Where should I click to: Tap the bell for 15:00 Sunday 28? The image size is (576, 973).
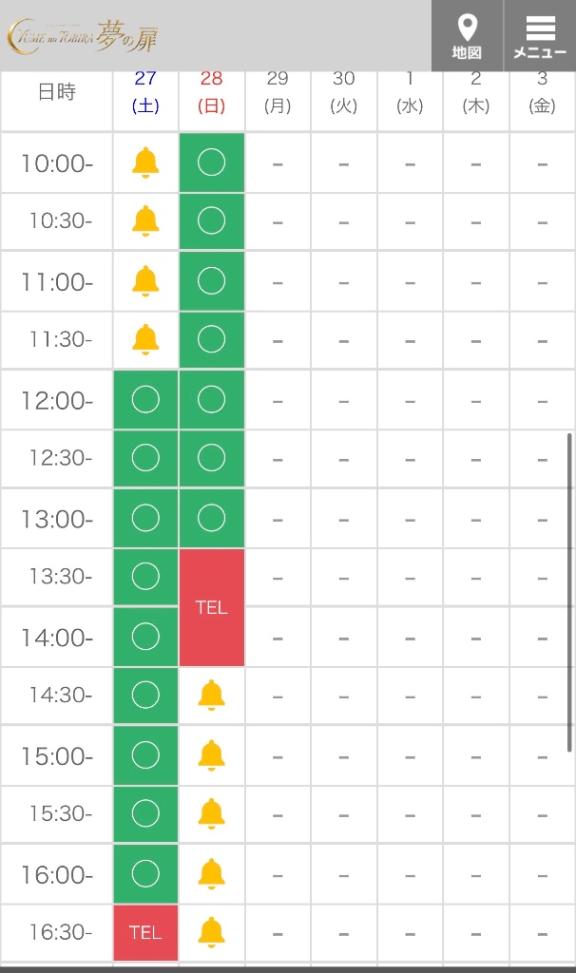click(212, 755)
